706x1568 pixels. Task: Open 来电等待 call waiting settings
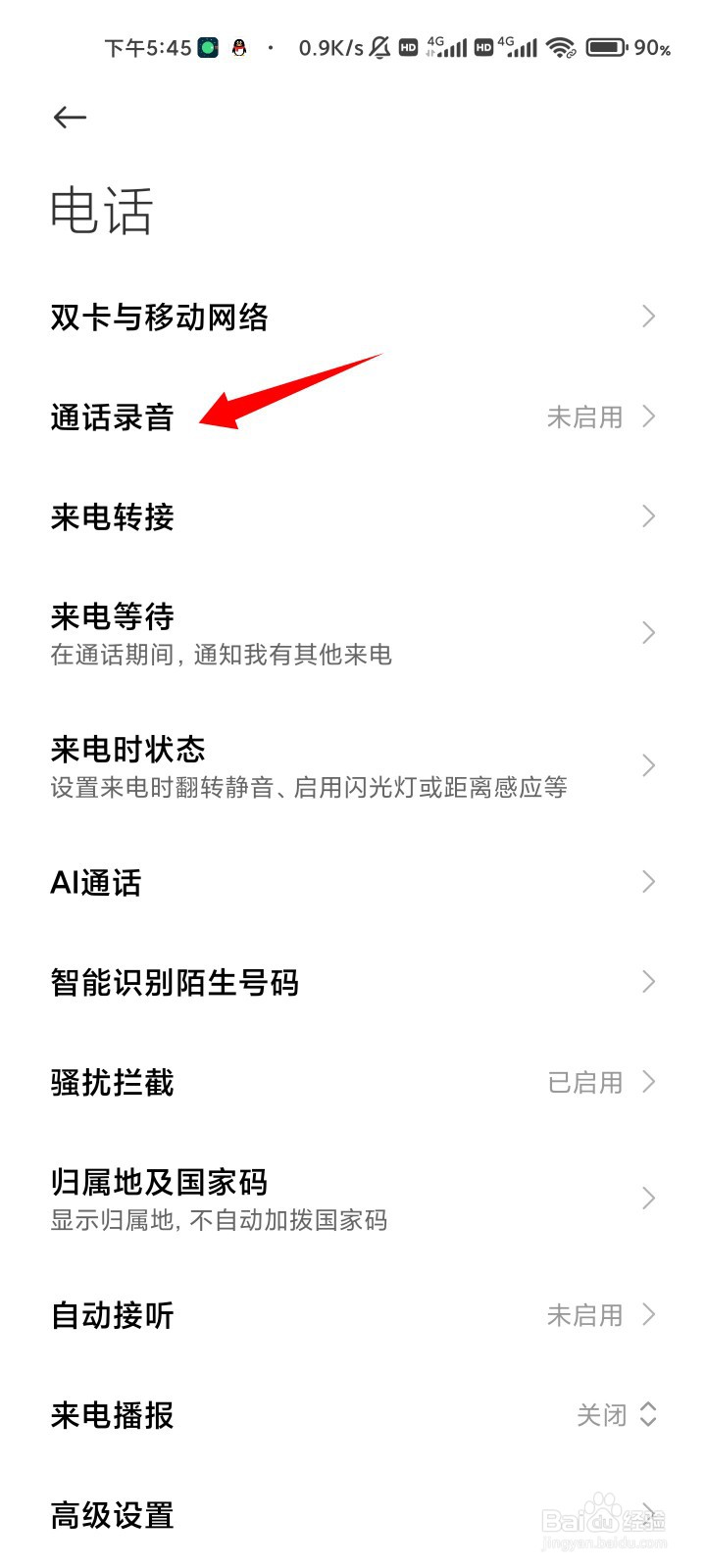click(x=353, y=632)
